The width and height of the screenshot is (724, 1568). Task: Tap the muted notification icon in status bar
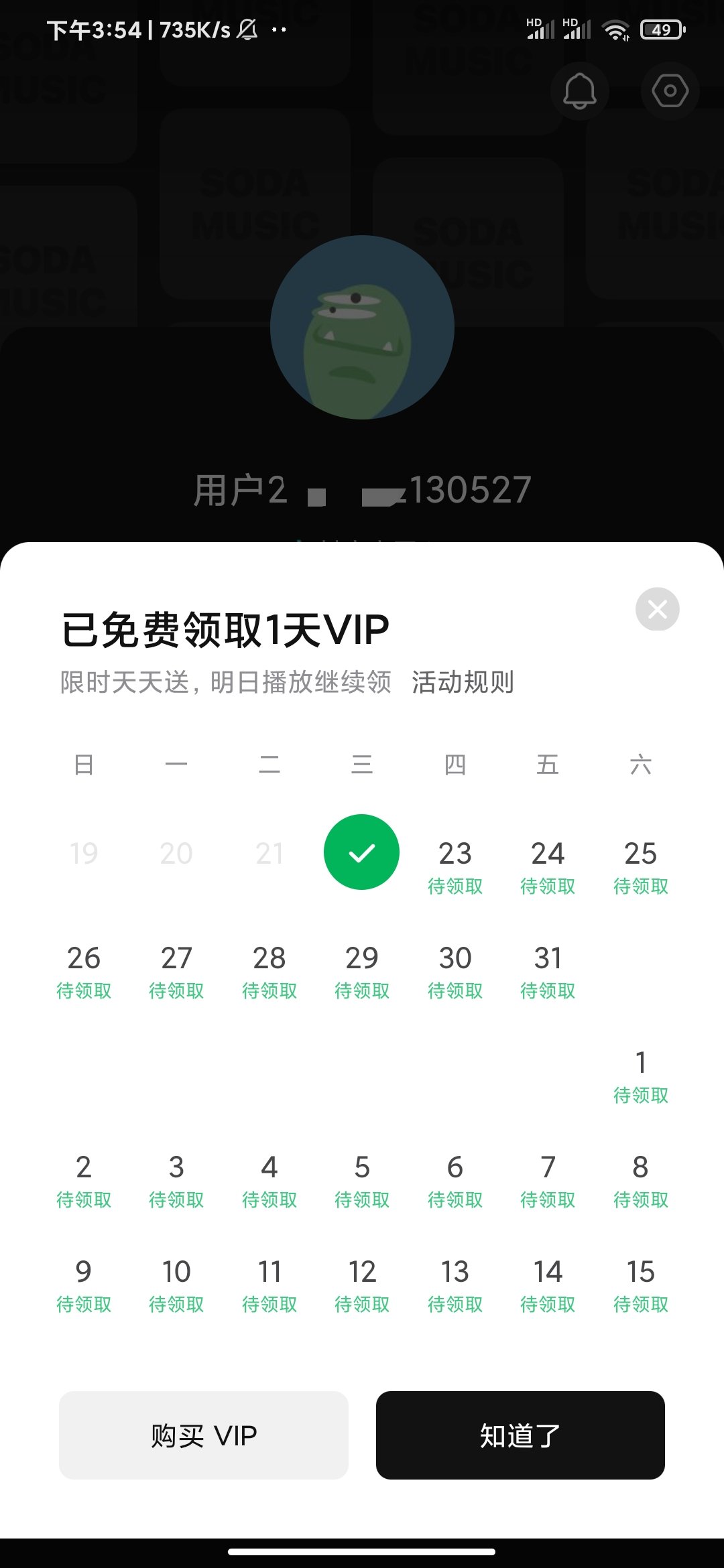coord(246,28)
